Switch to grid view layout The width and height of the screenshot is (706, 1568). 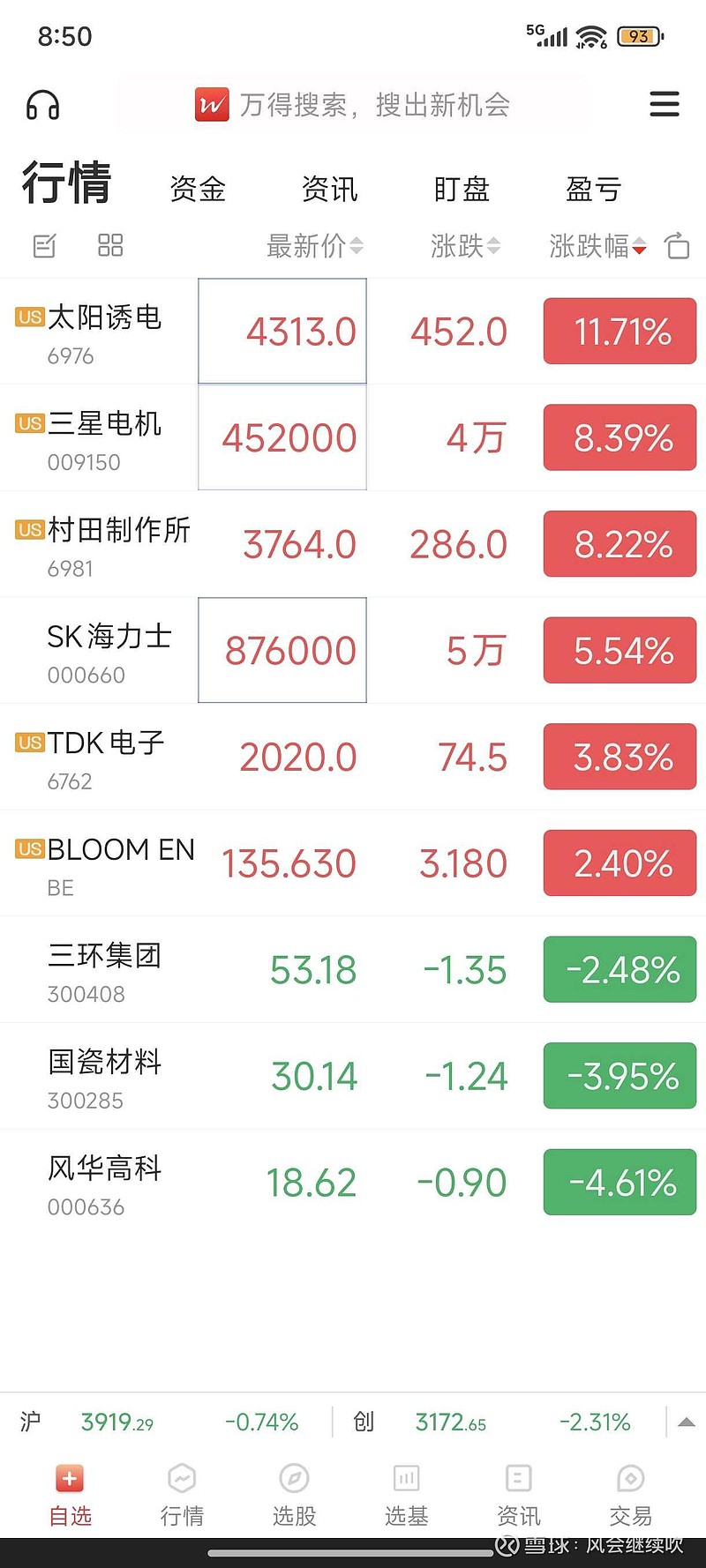click(110, 245)
